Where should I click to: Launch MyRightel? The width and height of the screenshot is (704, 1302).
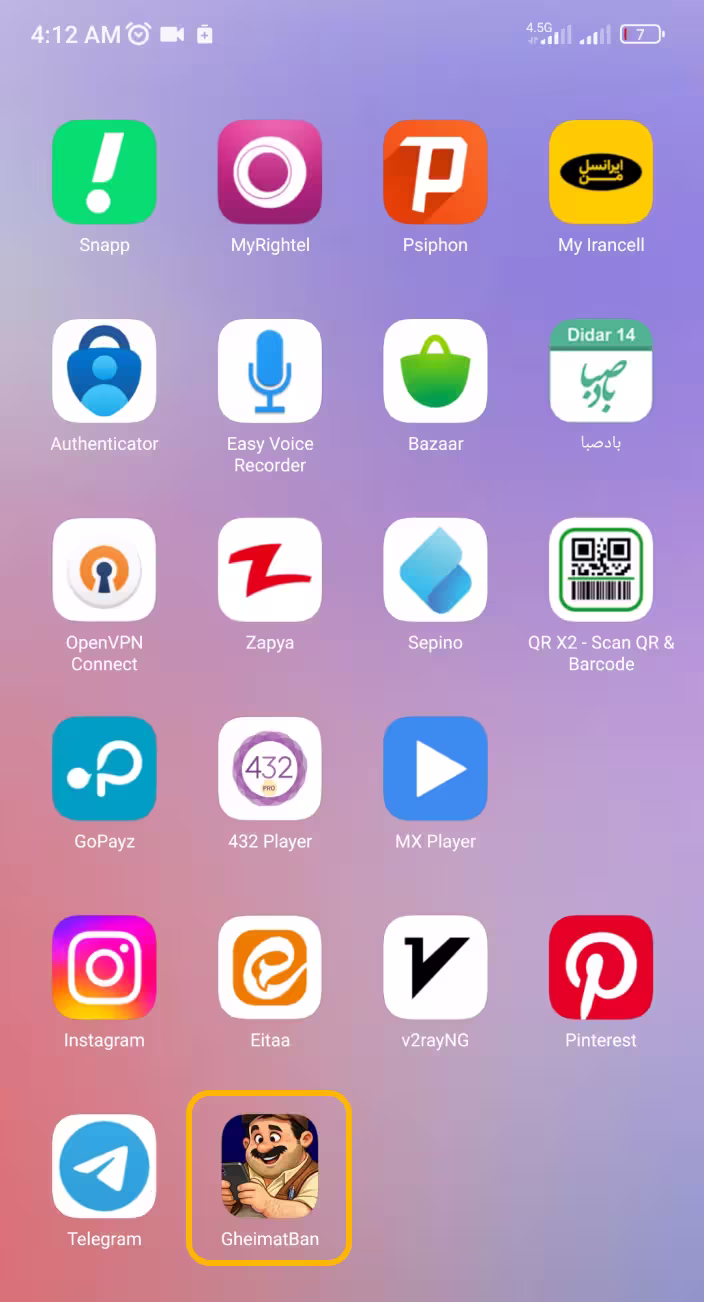[x=270, y=172]
